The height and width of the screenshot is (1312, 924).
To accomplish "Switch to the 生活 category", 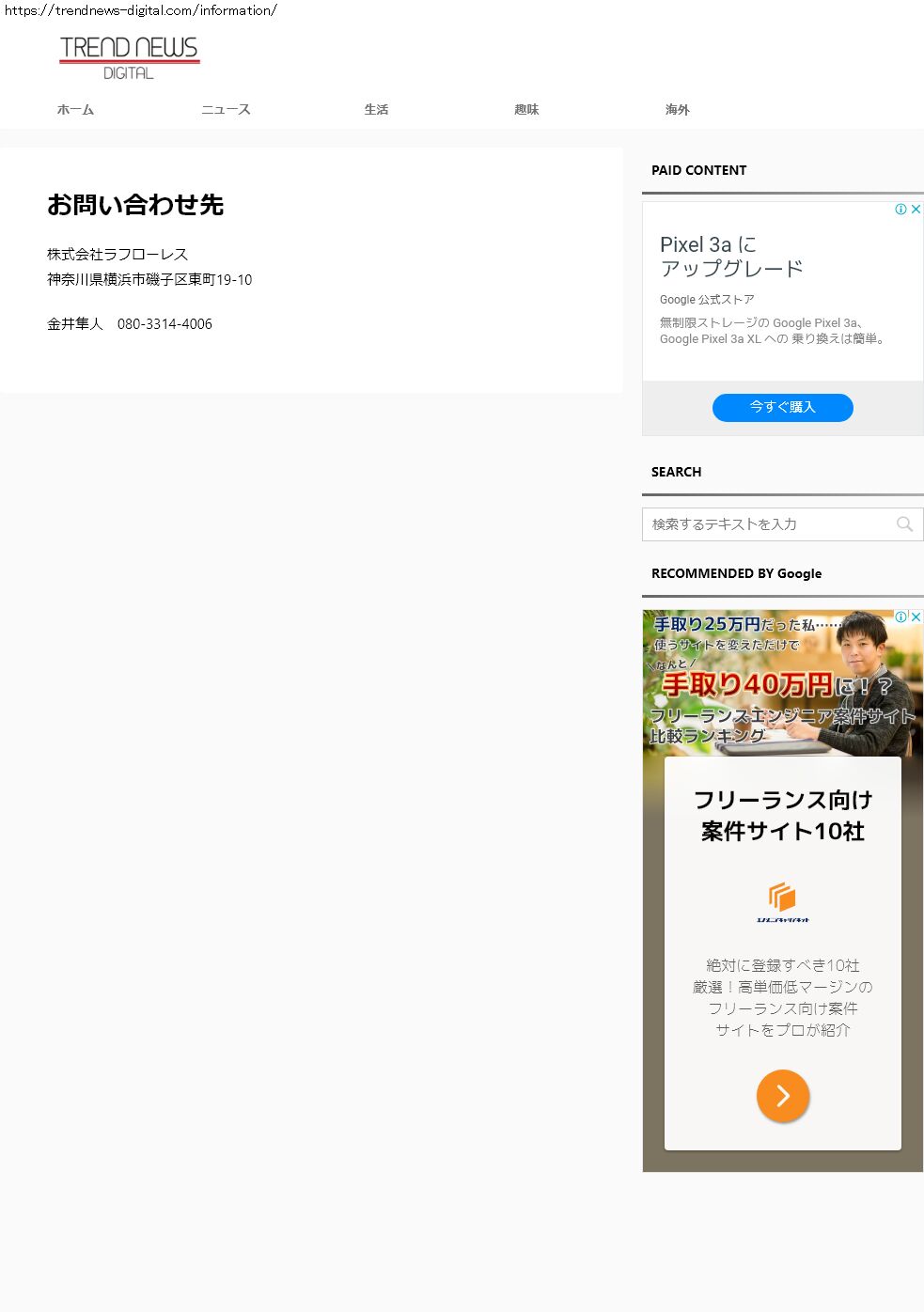I will [376, 110].
